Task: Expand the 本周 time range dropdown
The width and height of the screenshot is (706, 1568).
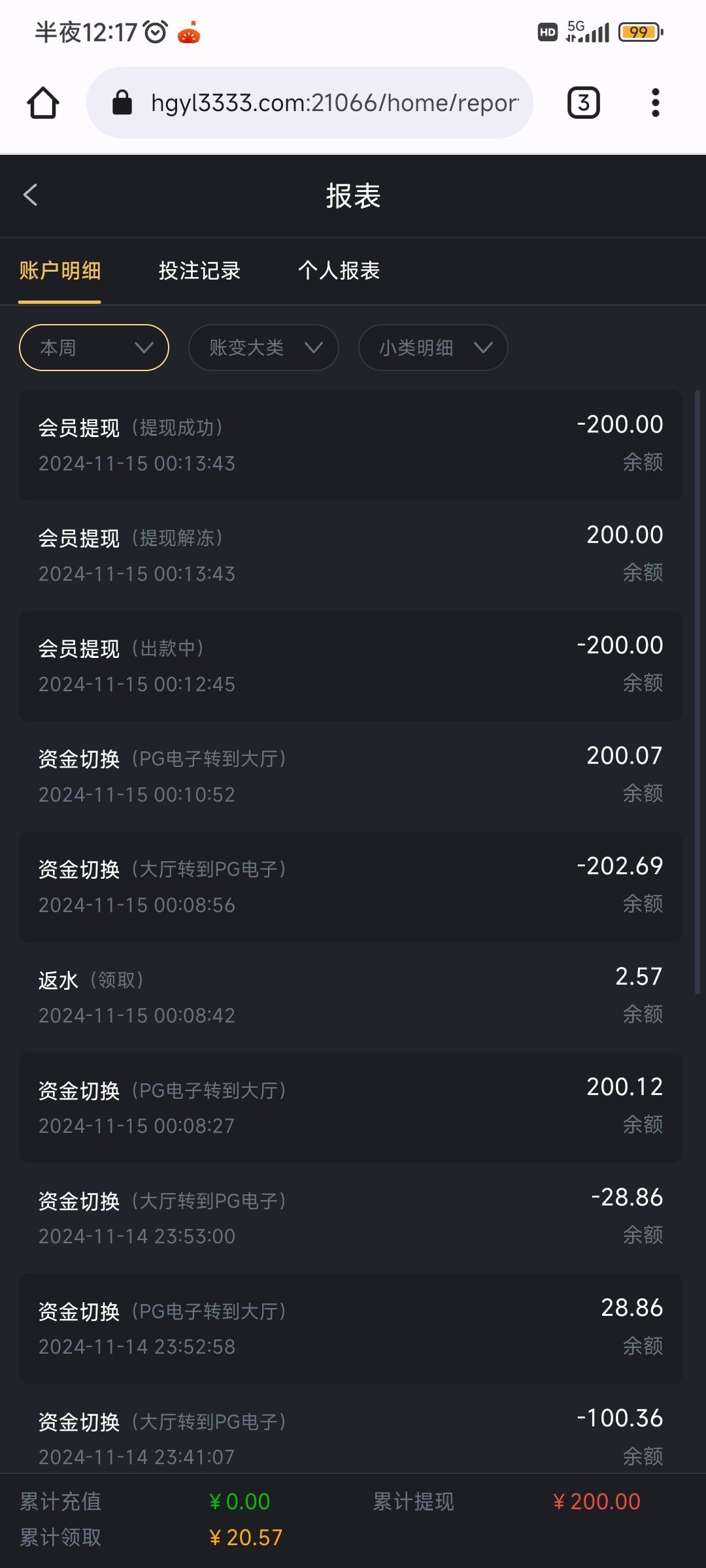Action: 94,348
